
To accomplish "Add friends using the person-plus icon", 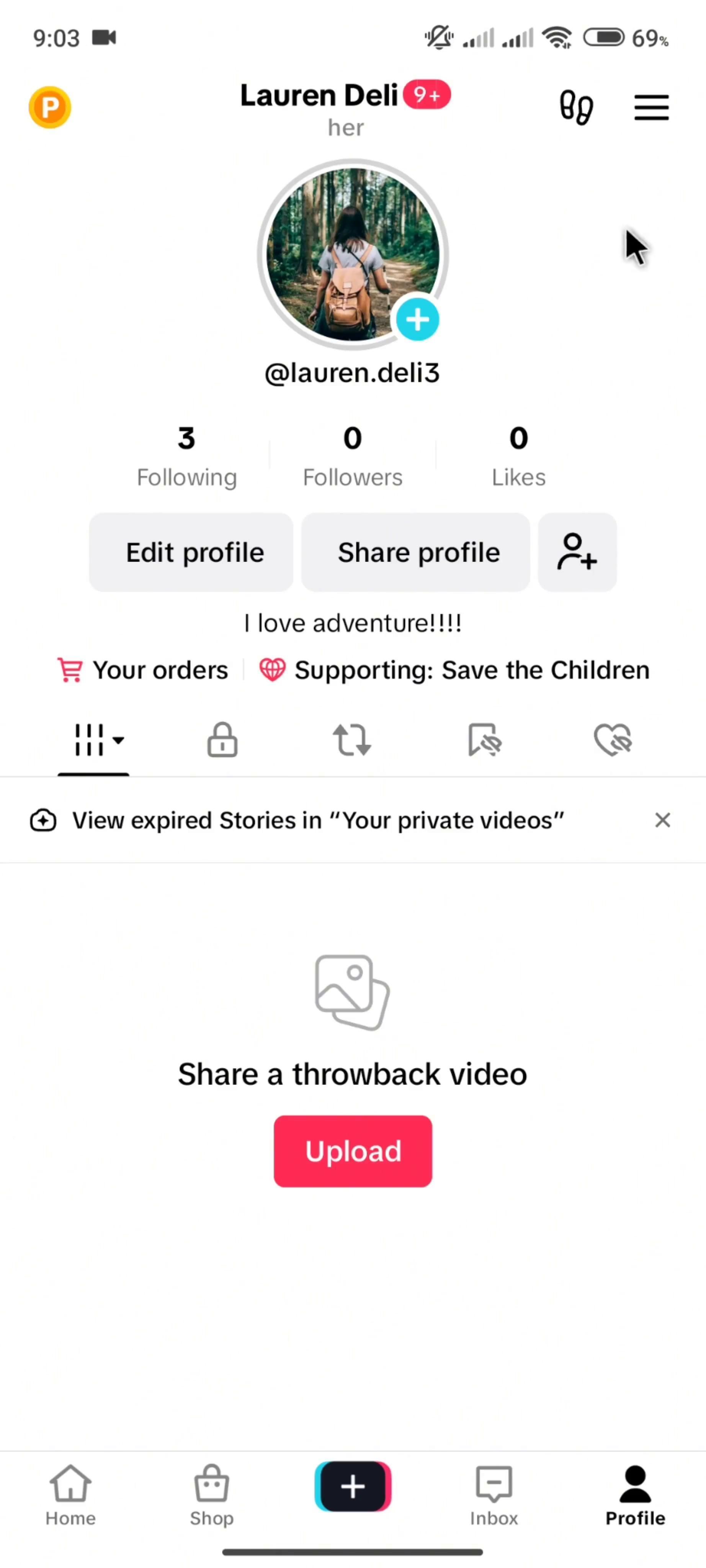I will [x=576, y=552].
